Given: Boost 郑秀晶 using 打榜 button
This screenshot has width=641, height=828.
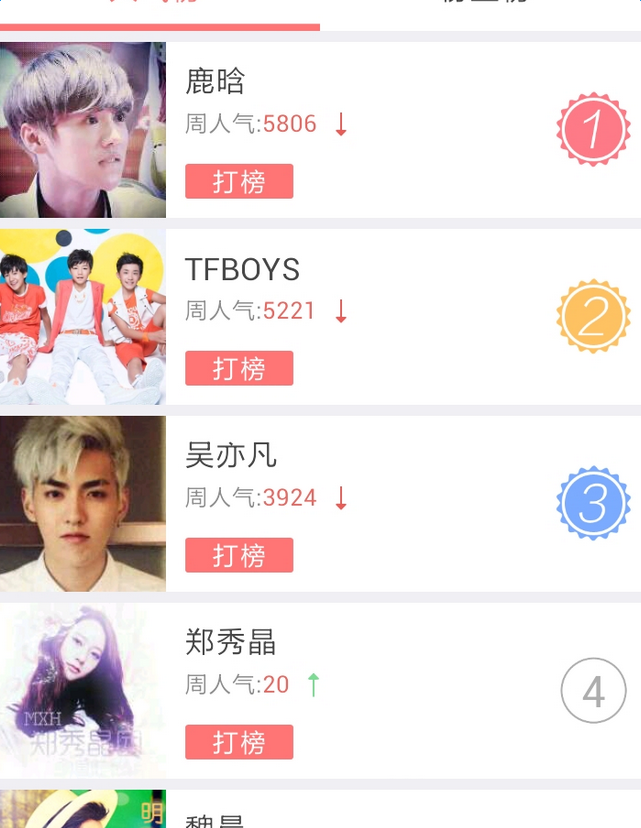Looking at the screenshot, I should tap(239, 742).
